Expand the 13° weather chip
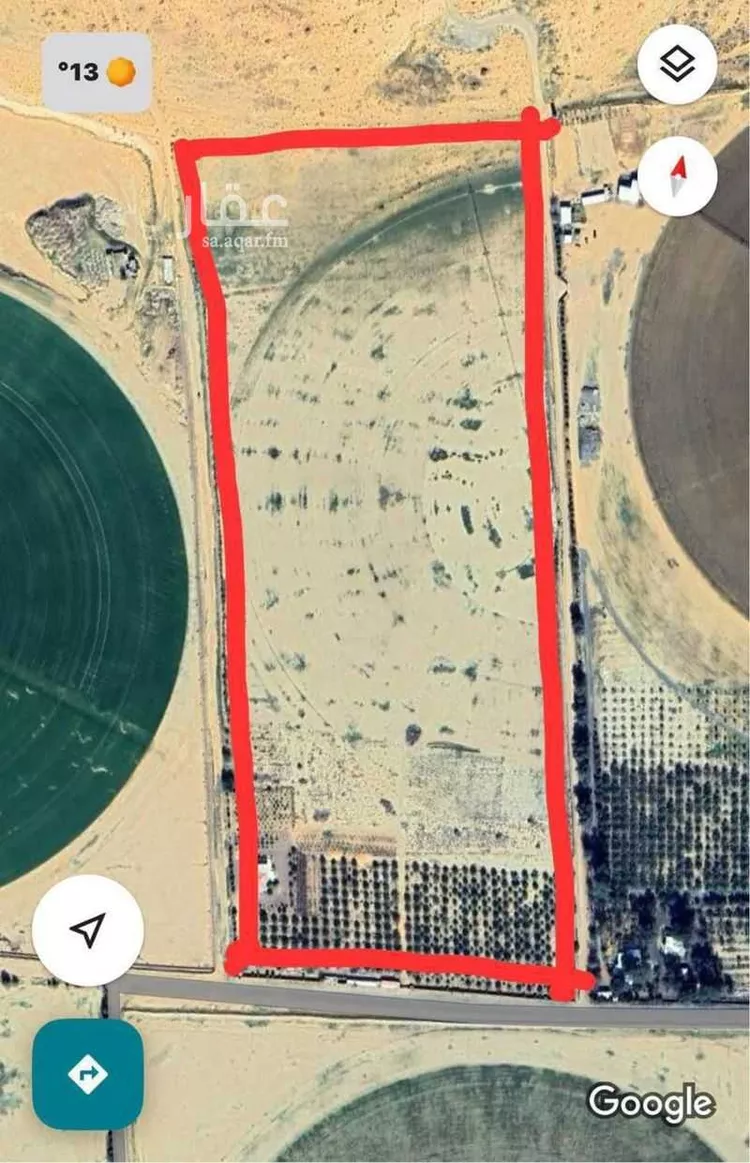The height and width of the screenshot is (1163, 750). click(96, 72)
